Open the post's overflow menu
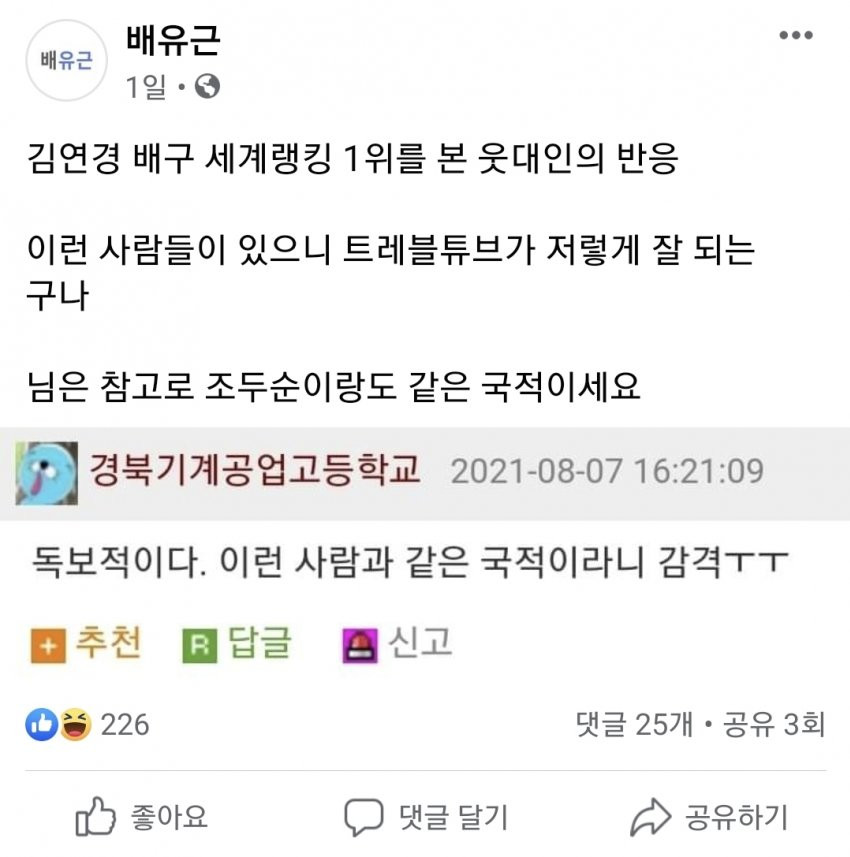Viewport: 850px width, 857px height. pos(795,36)
